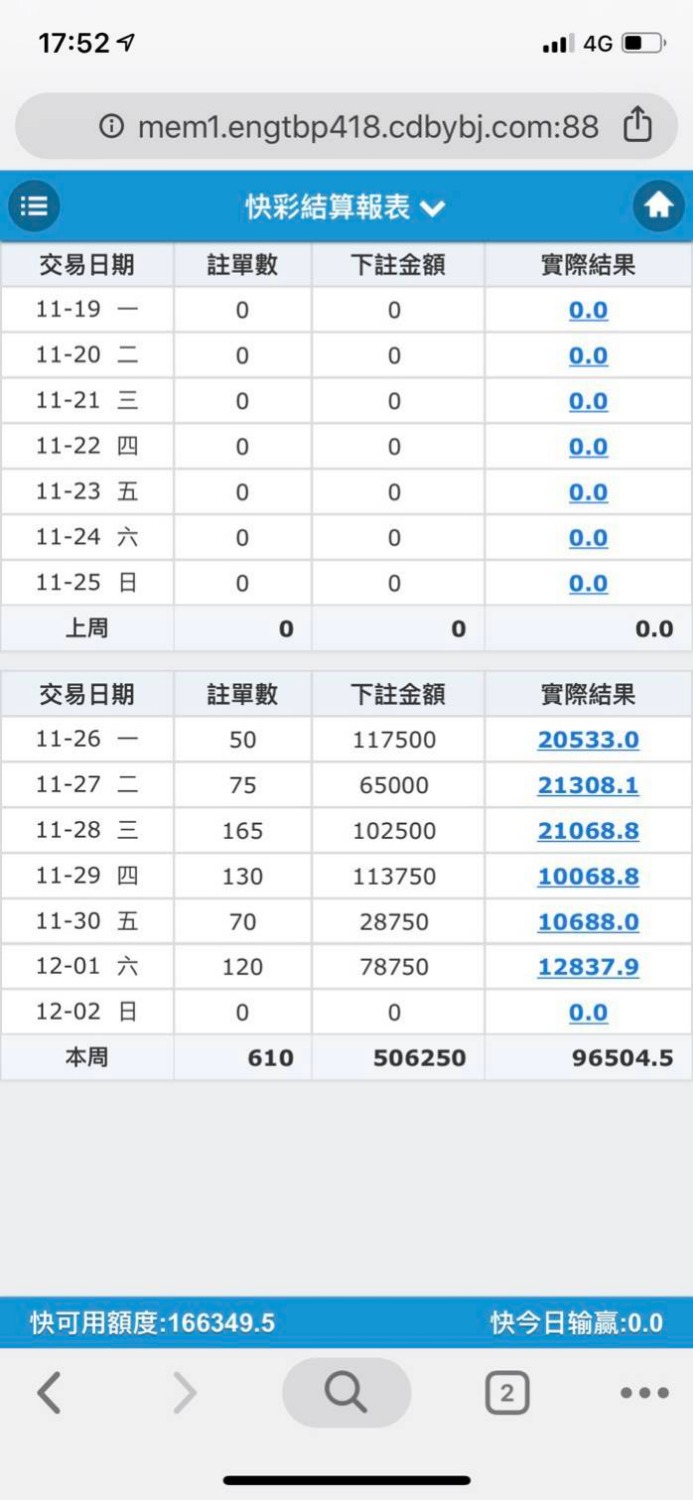Viewport: 693px width, 1500px height.
Task: View the open browser tabs
Action: point(507,1393)
